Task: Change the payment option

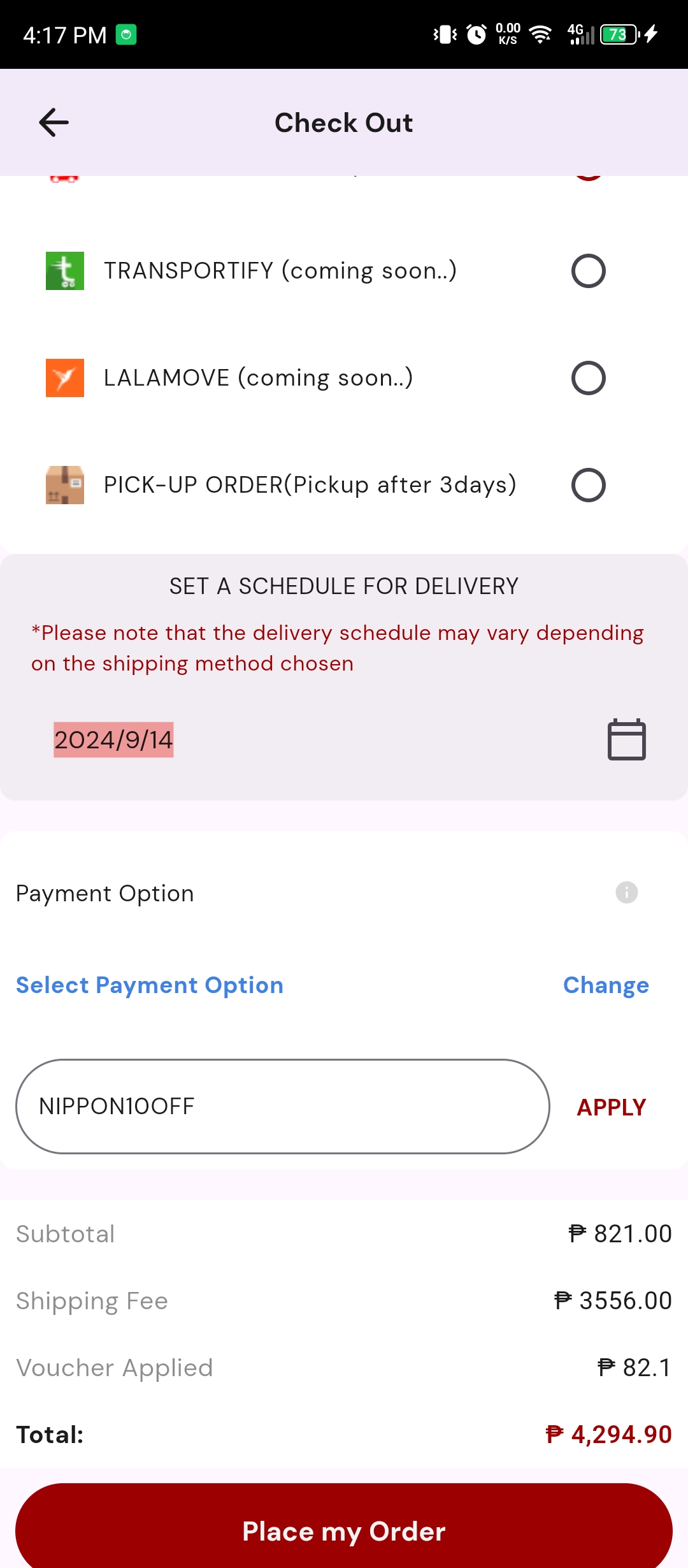Action: (x=605, y=985)
